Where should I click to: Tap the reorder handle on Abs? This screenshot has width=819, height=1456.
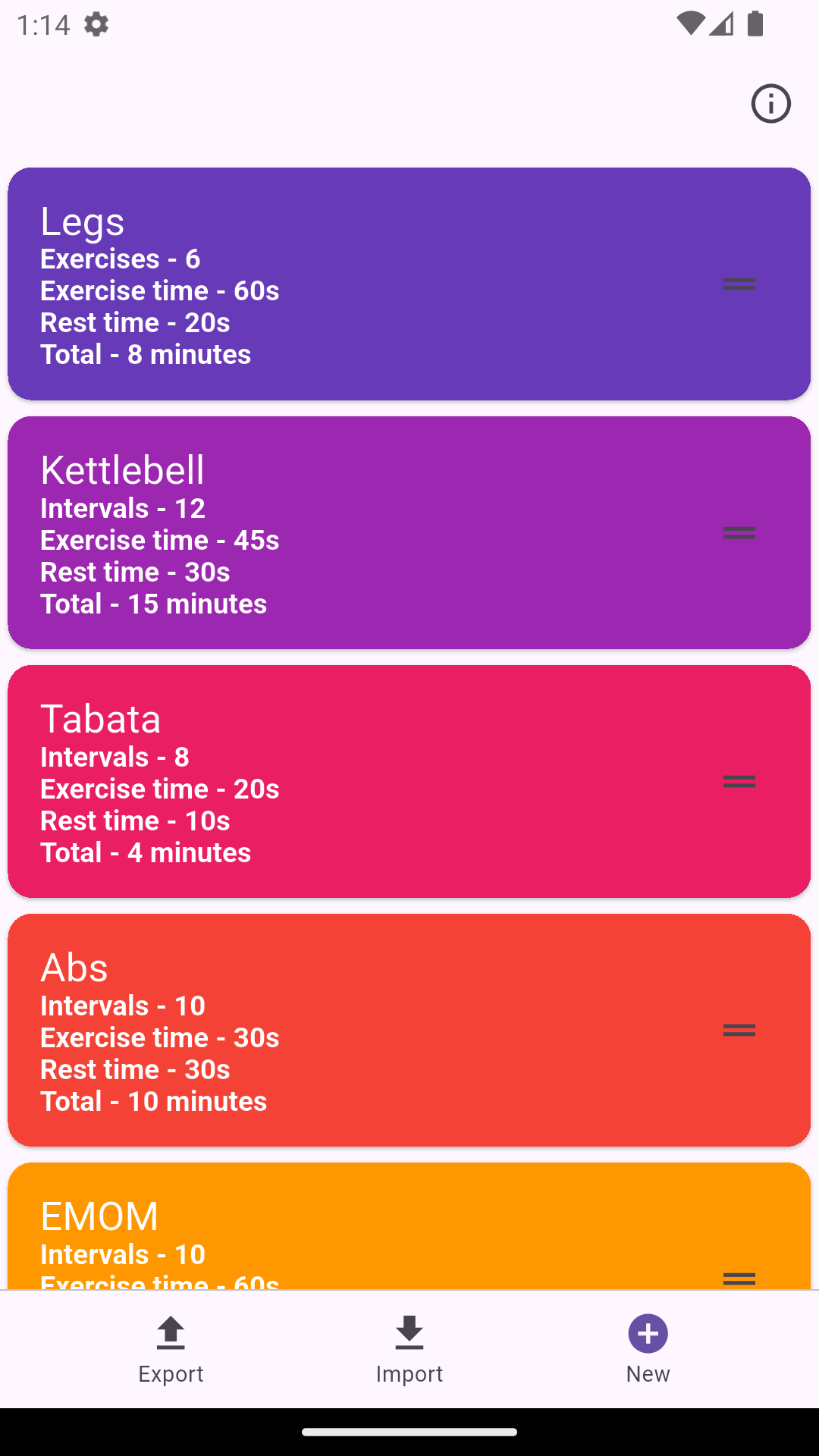[x=739, y=1030]
